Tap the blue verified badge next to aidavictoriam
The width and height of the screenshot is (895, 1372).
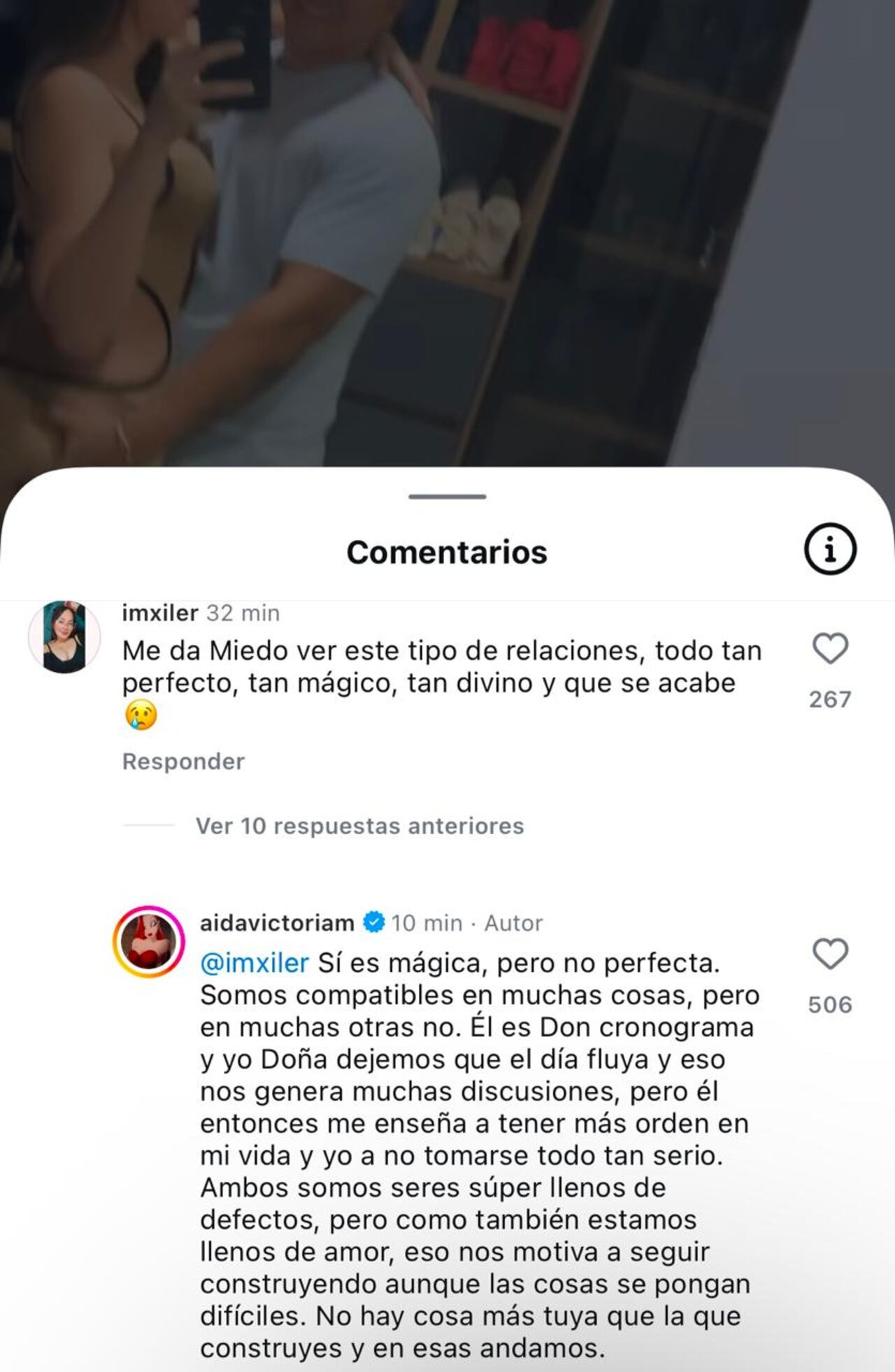point(373,922)
